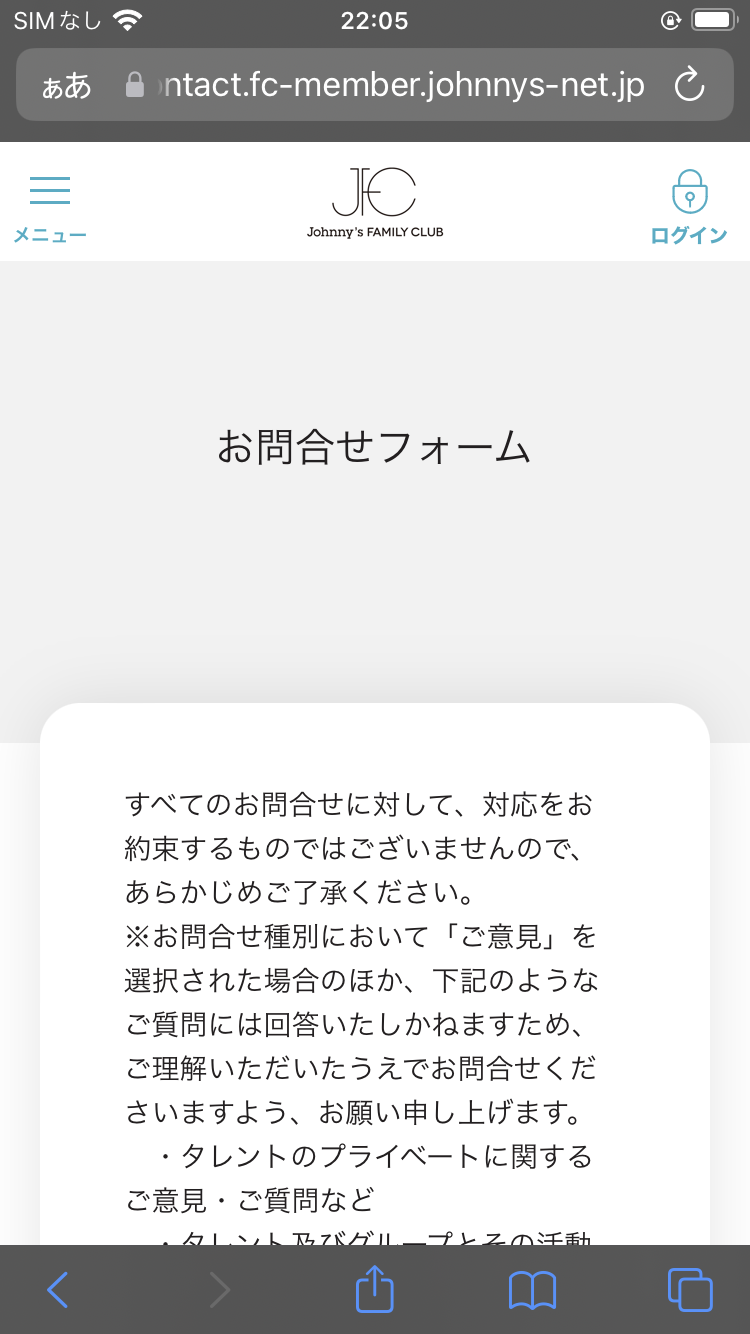Viewport: 750px width, 1334px height.
Task: Show all open tabs
Action: coord(690,1289)
